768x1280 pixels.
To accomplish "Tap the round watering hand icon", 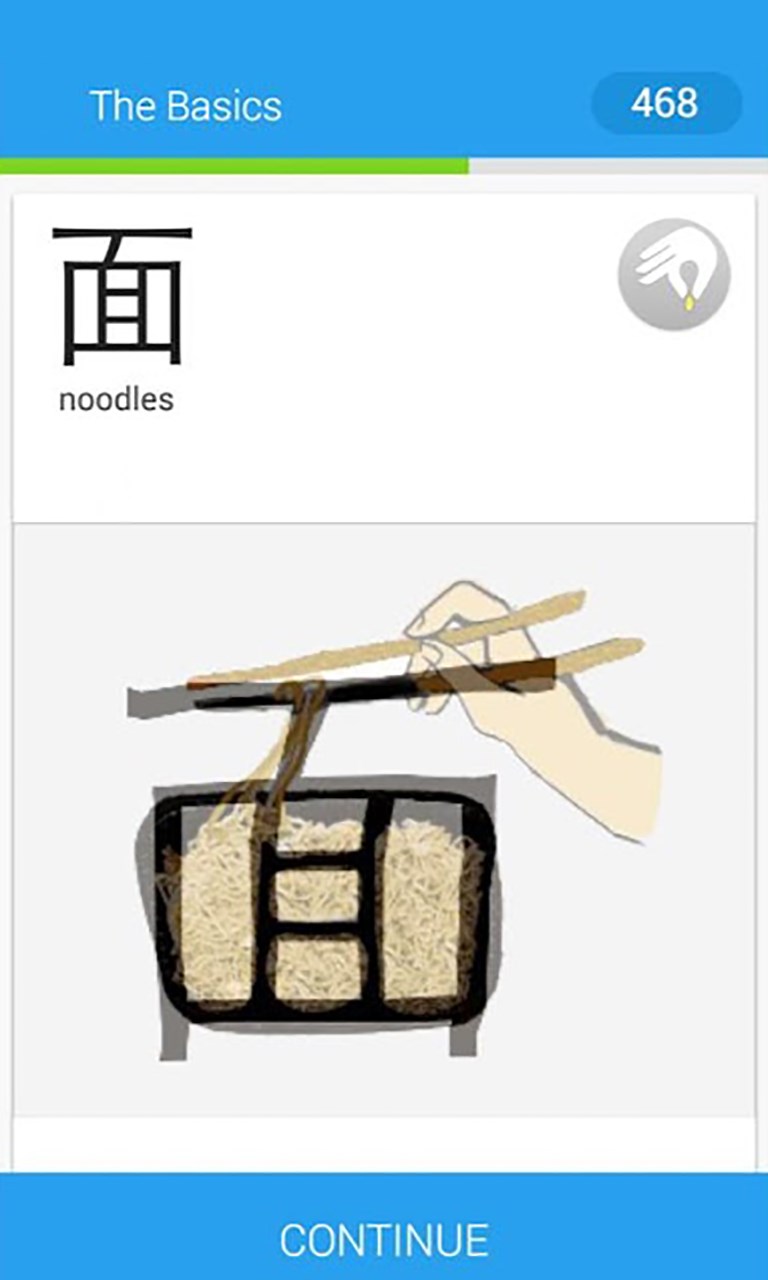I will click(674, 275).
